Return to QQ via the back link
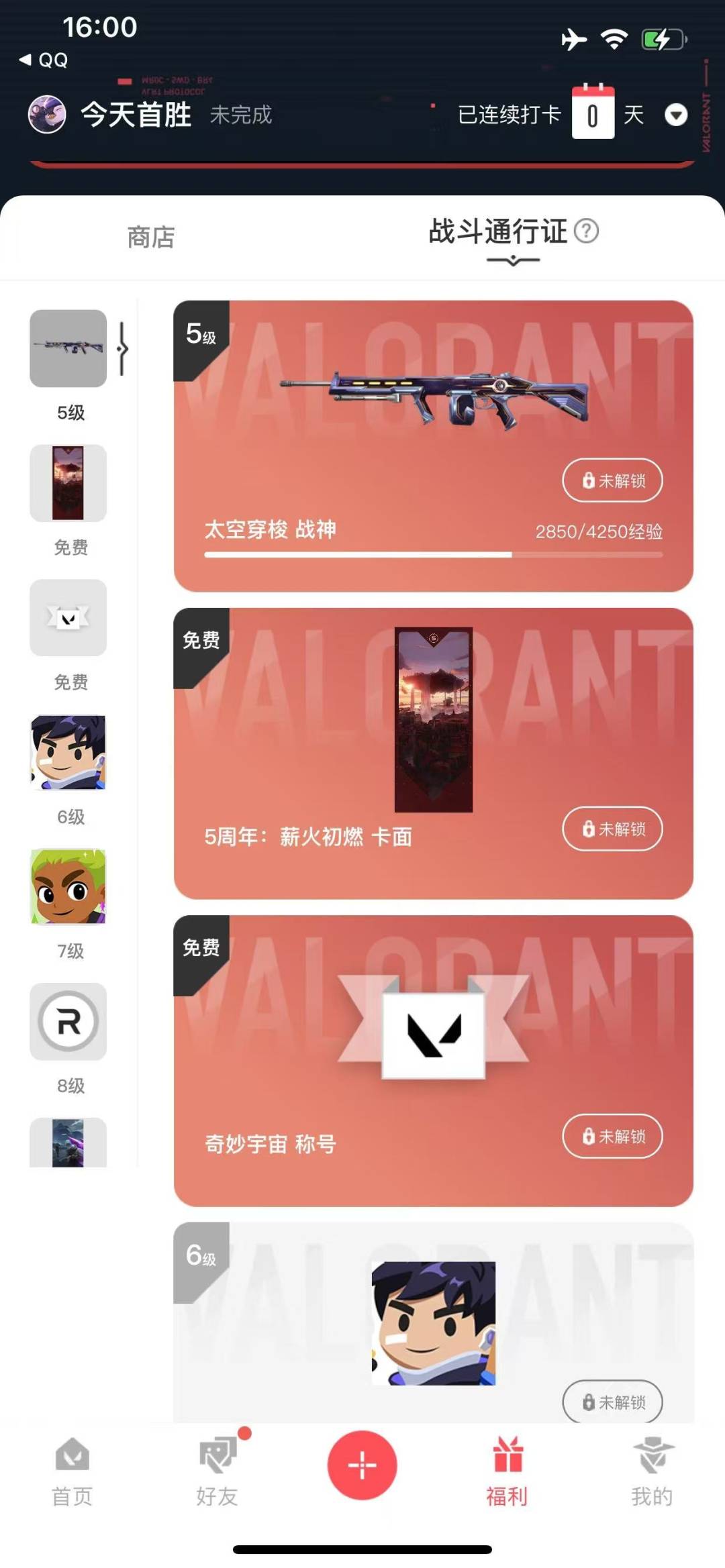This screenshot has width=725, height=1568. coord(44,60)
